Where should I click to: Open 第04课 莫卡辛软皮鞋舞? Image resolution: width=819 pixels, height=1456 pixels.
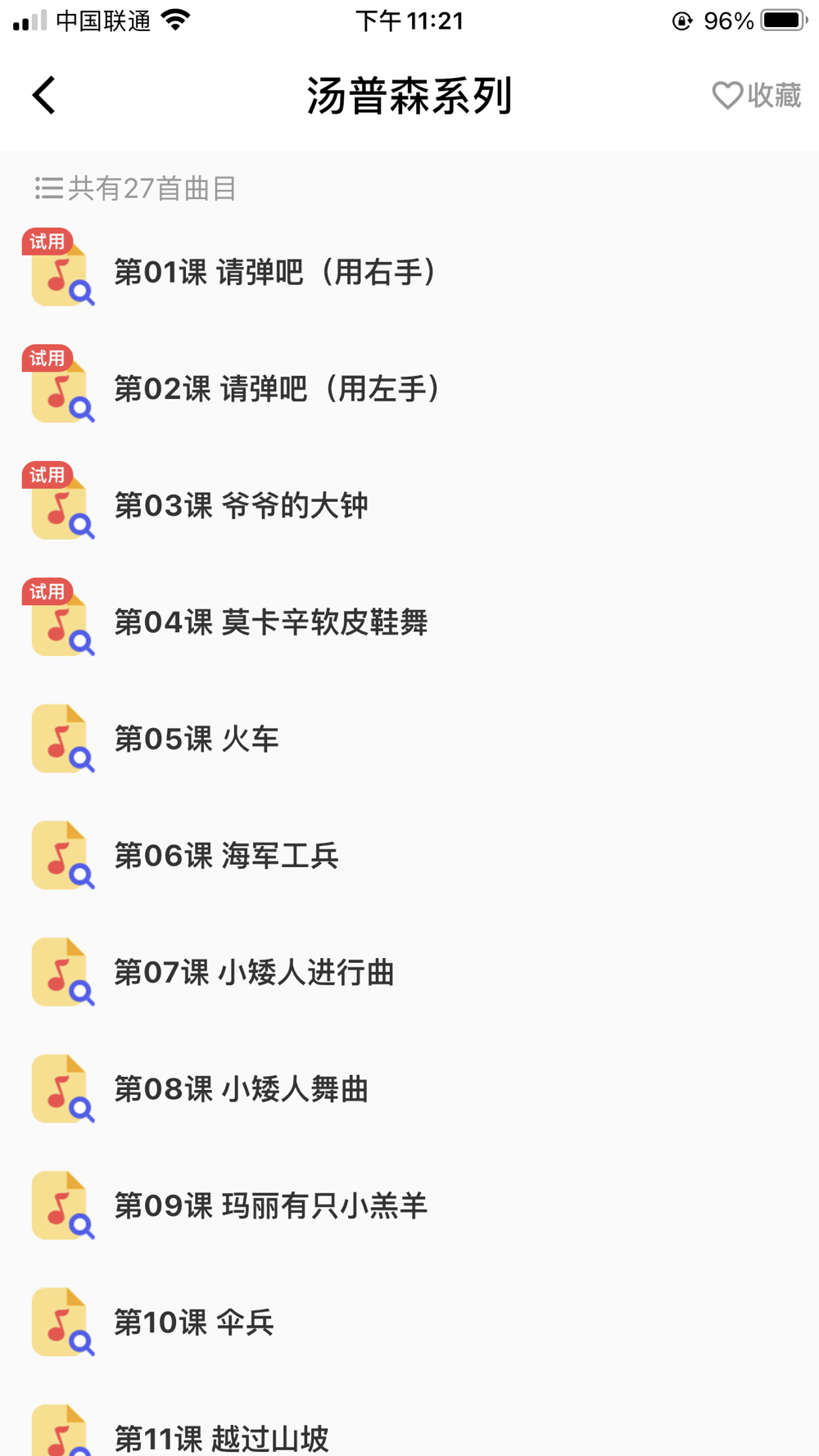click(409, 622)
